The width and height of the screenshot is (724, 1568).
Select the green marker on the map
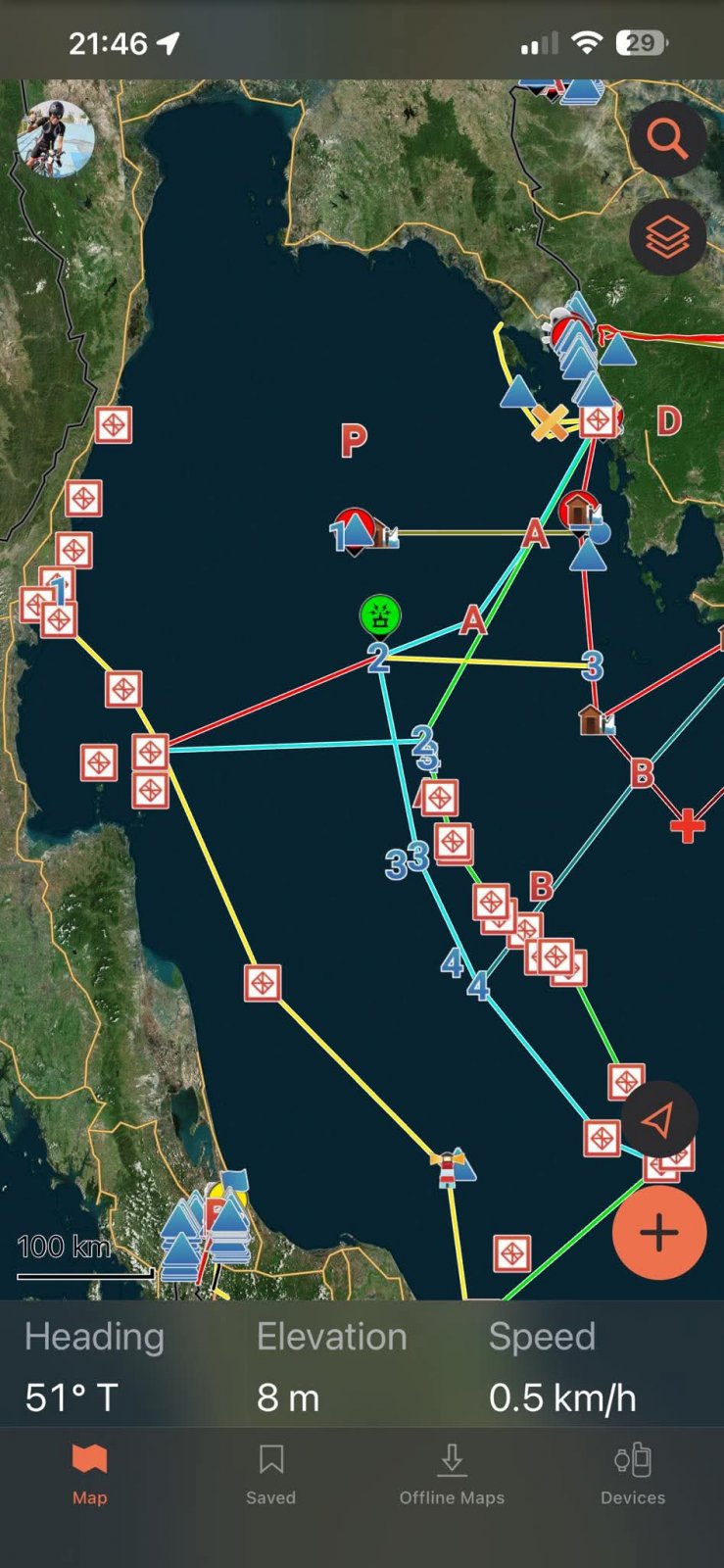[379, 616]
